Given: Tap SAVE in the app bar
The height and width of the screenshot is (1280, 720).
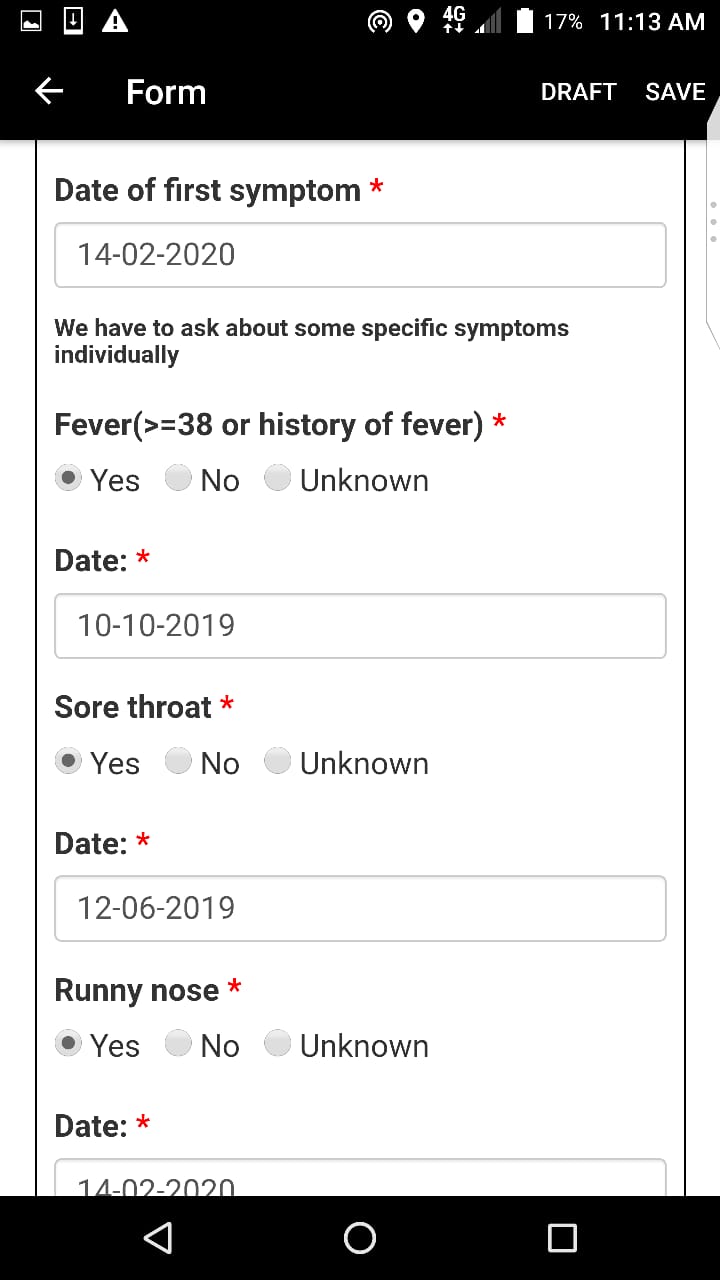Looking at the screenshot, I should pyautogui.click(x=675, y=92).
